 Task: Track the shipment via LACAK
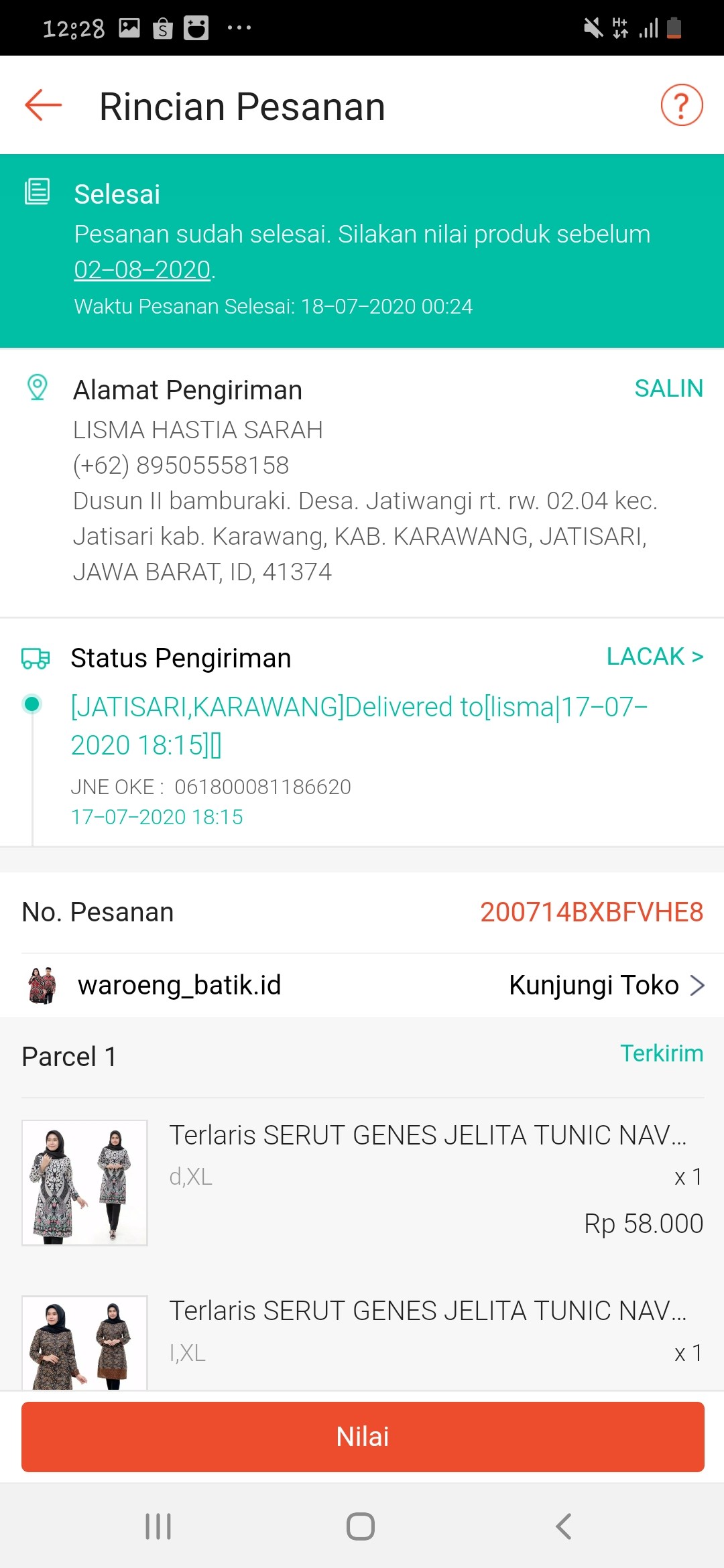[654, 657]
